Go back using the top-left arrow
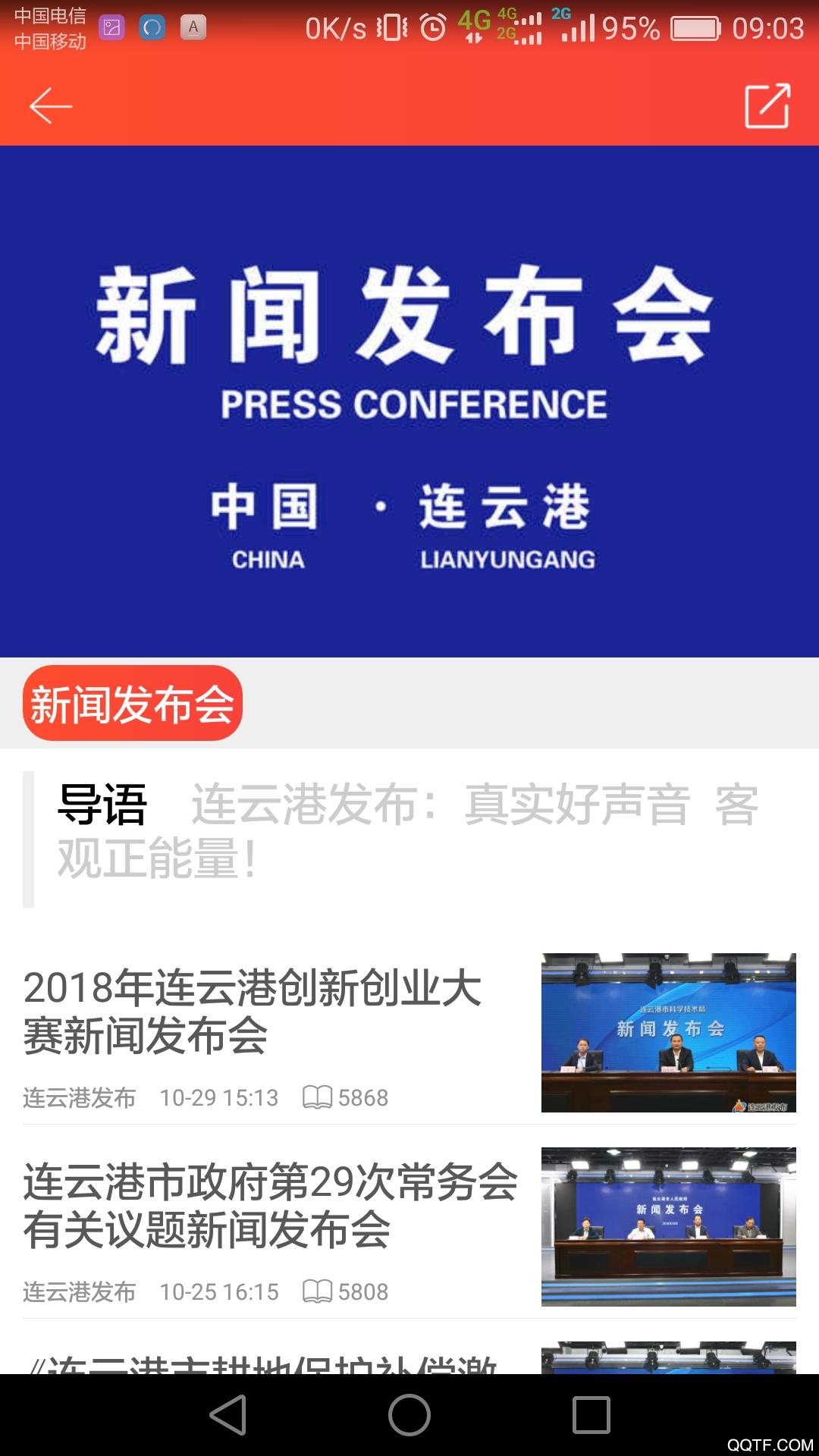The height and width of the screenshot is (1456, 819). click(51, 105)
